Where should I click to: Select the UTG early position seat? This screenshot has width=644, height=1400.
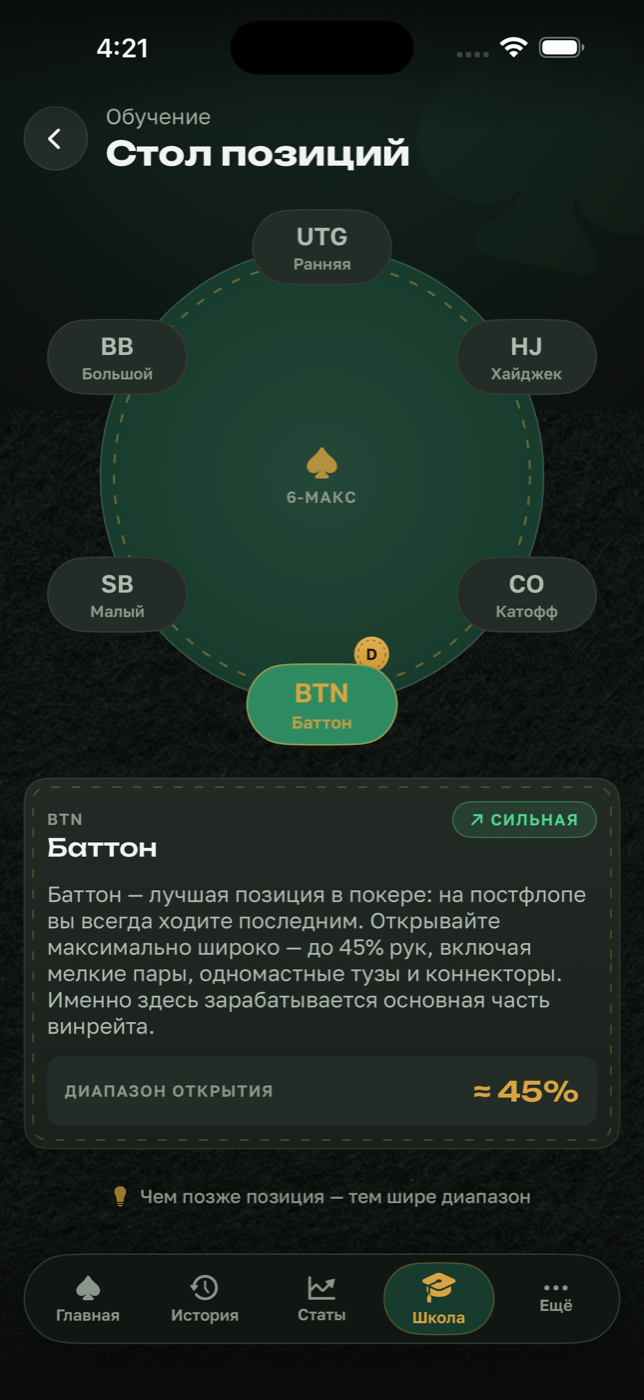[x=322, y=247]
